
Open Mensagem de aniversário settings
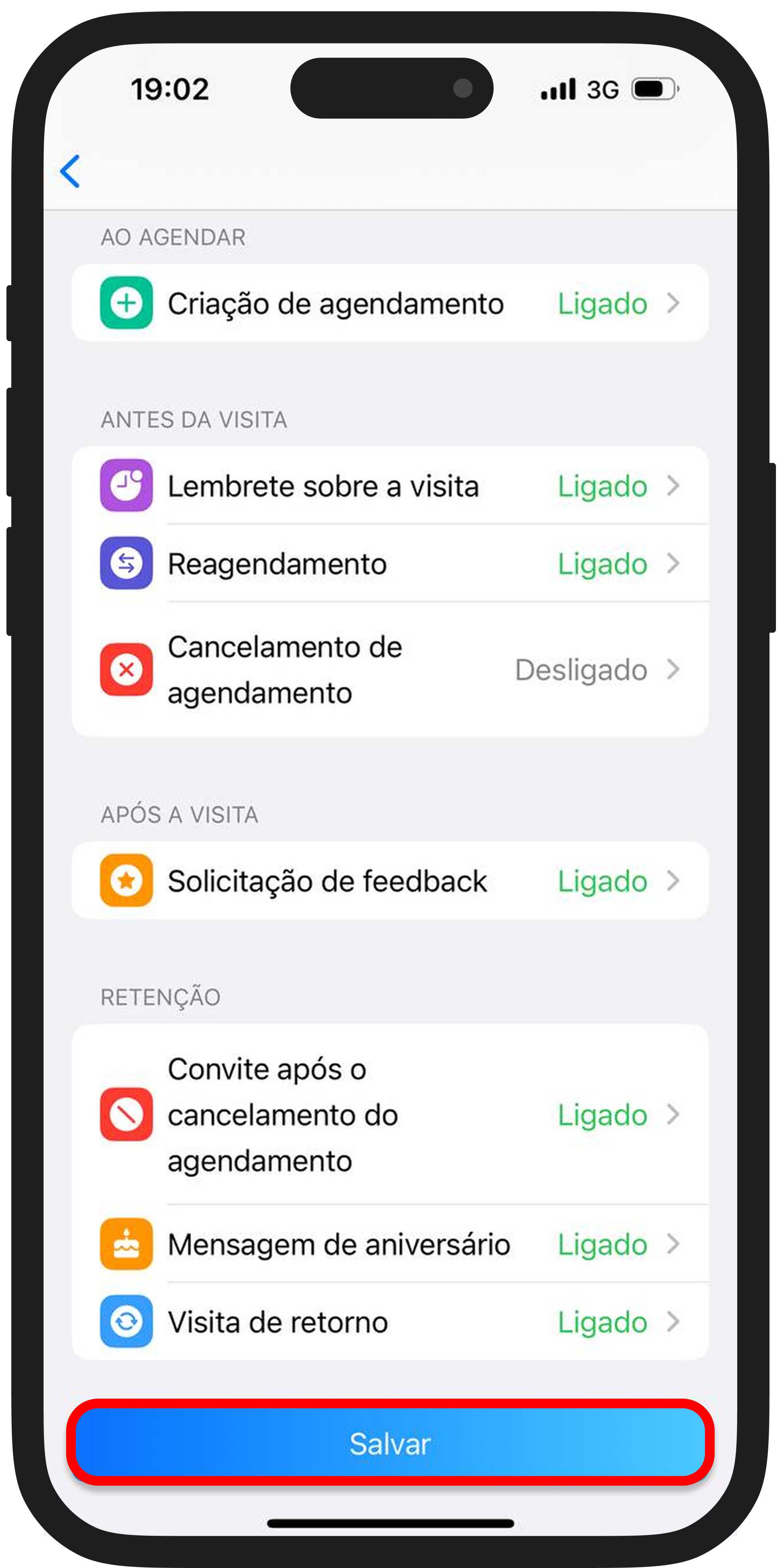point(390,1244)
